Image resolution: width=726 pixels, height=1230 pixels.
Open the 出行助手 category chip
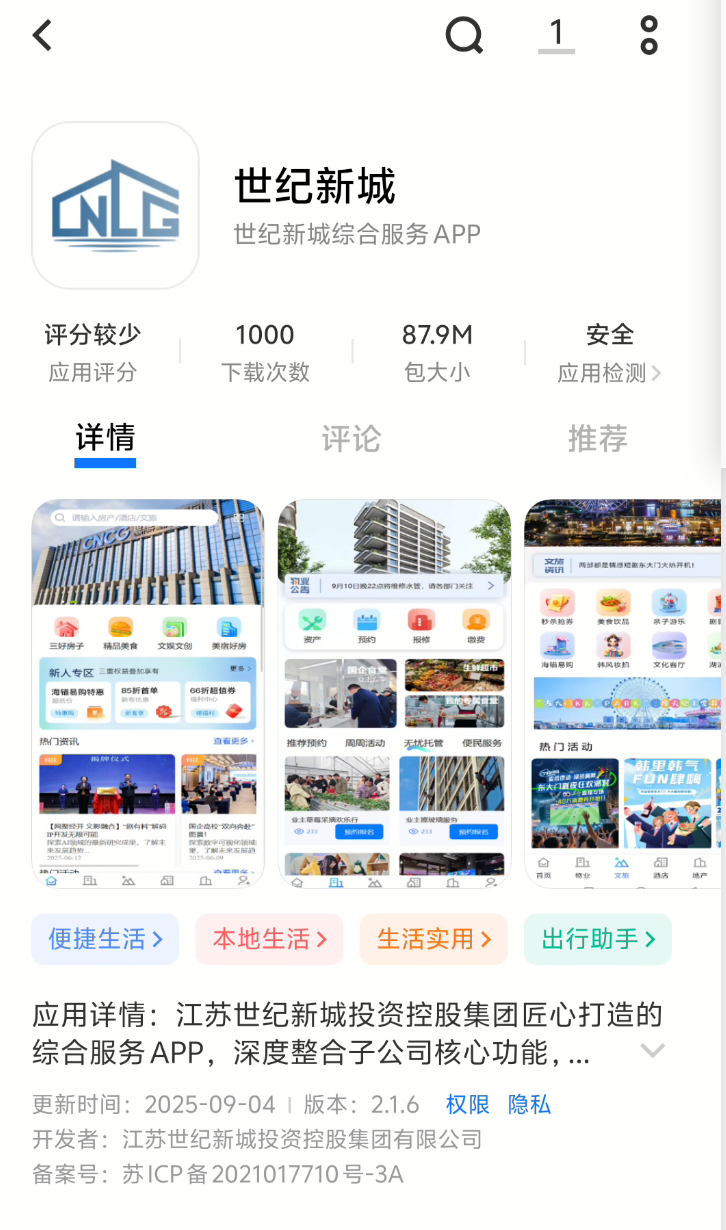coord(597,939)
